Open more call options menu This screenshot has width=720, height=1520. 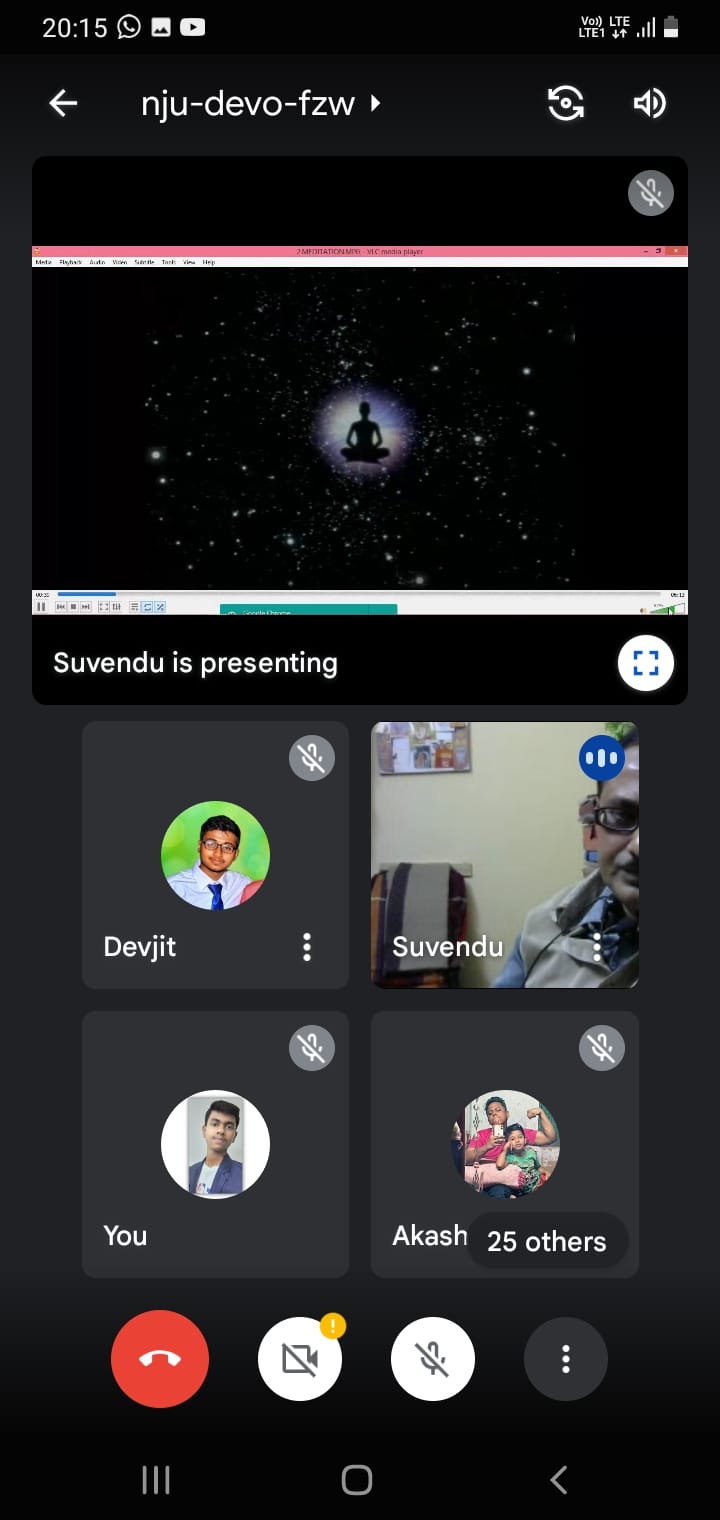point(566,1359)
